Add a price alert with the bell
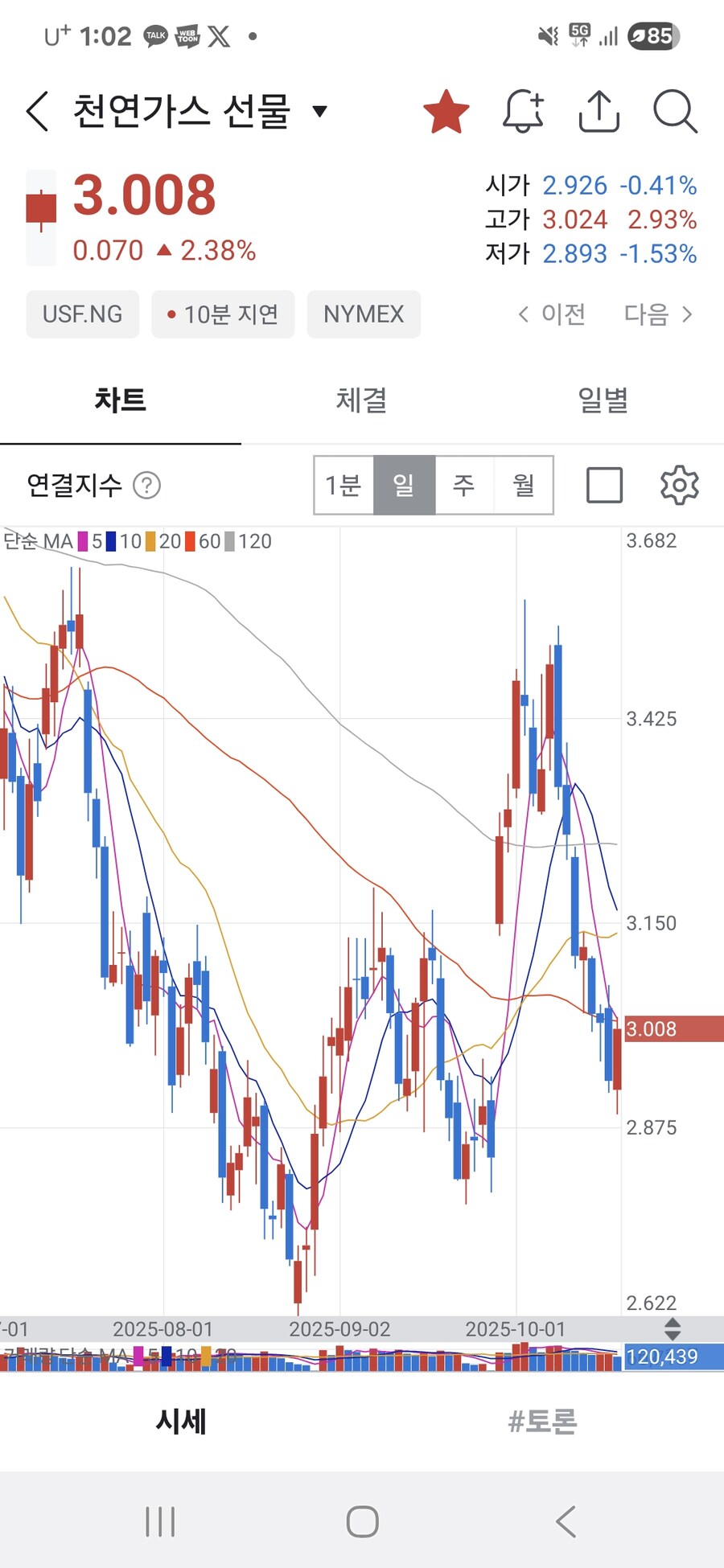Image resolution: width=724 pixels, height=1568 pixels. coord(523,111)
